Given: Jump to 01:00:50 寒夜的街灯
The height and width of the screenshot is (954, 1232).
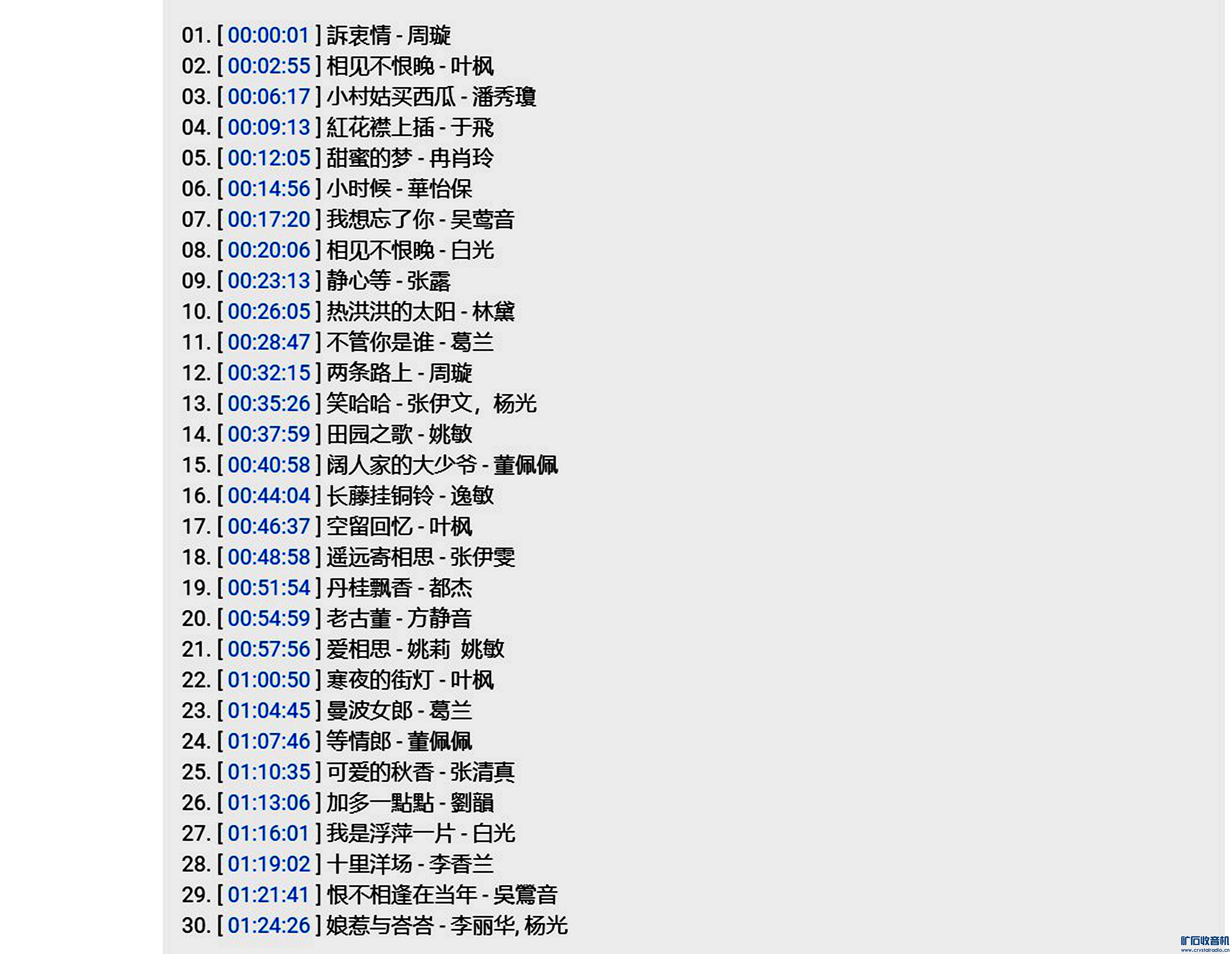Looking at the screenshot, I should 269,680.
